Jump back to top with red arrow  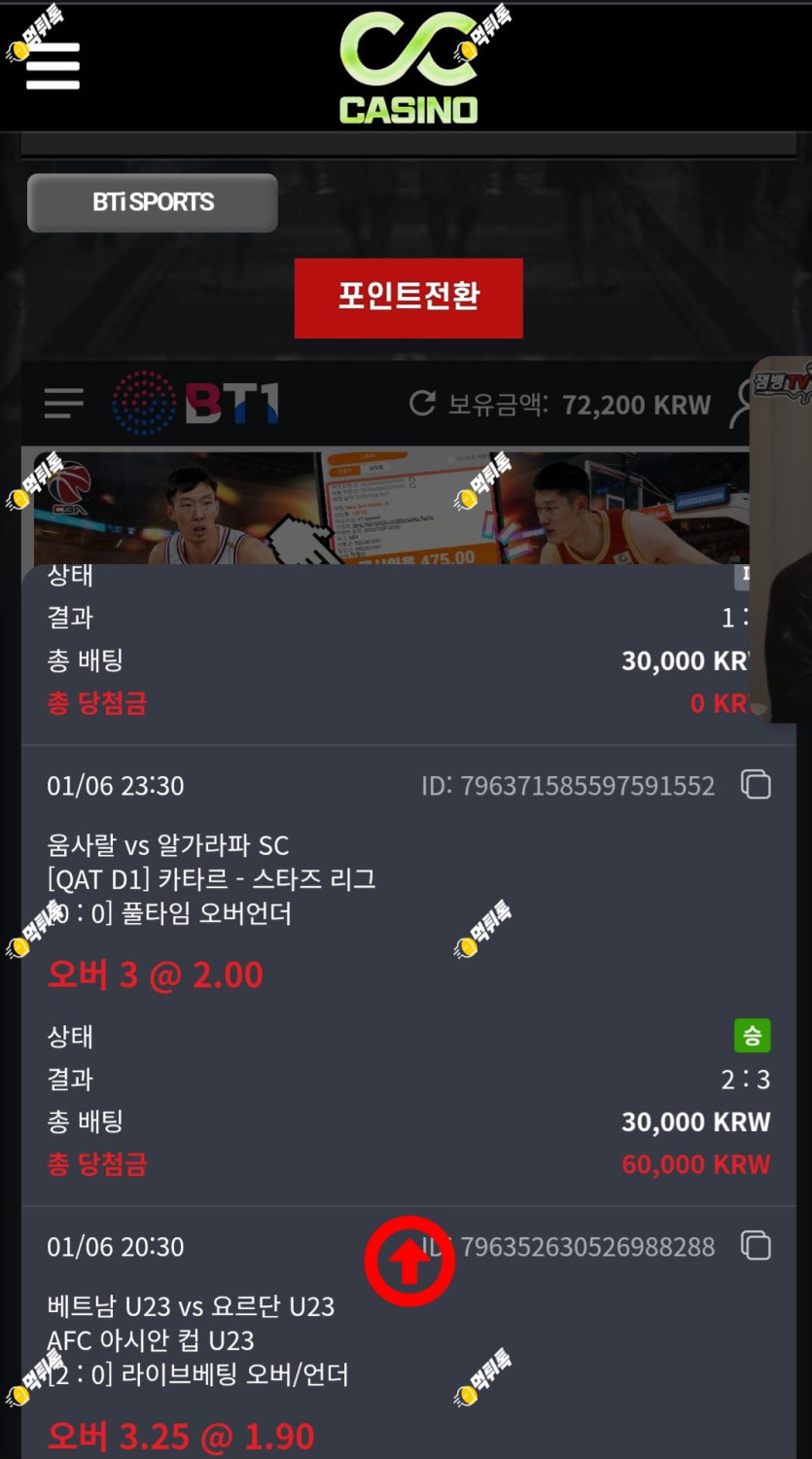click(409, 1262)
